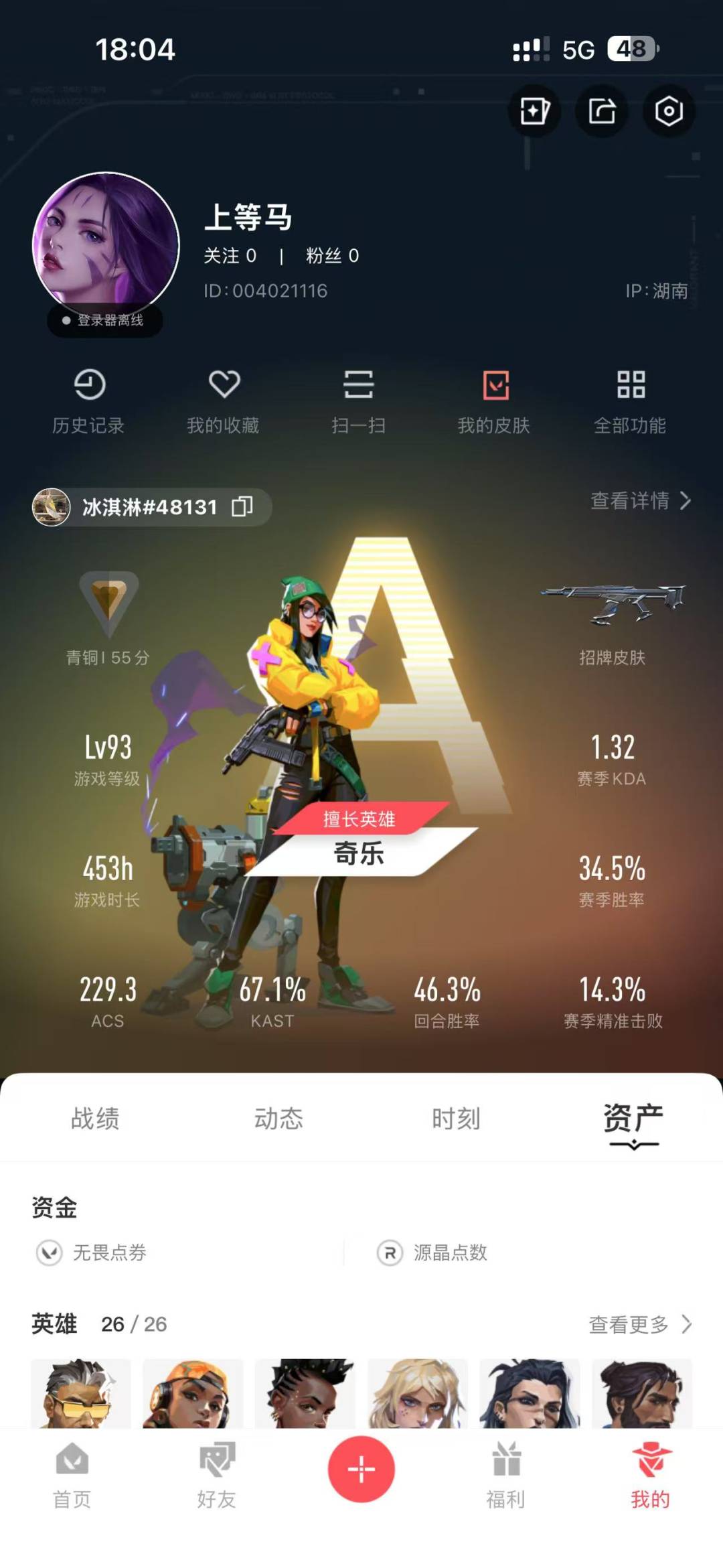Switch to the 时刻 tab

click(456, 1119)
